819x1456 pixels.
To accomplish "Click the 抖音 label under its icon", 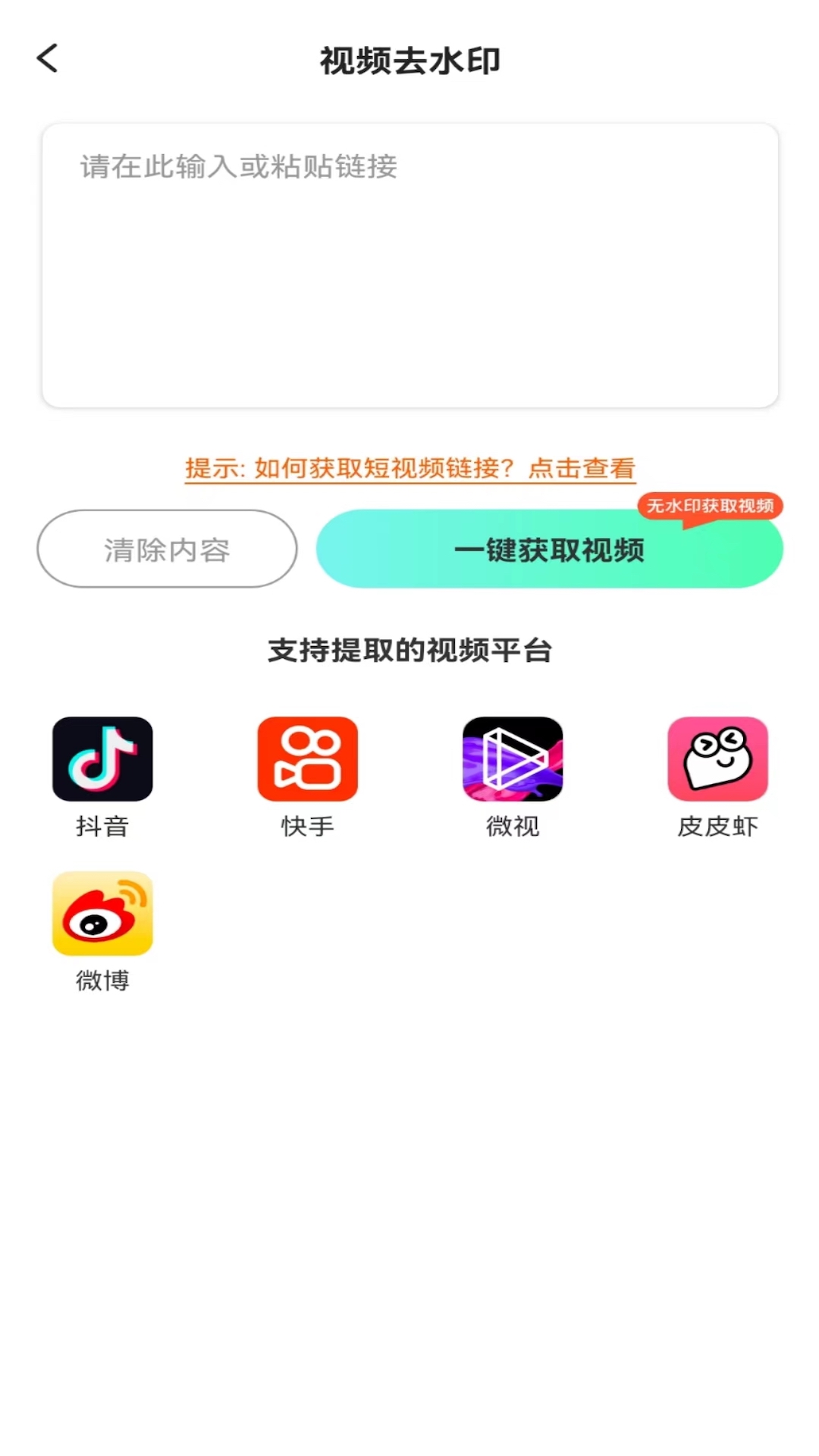I will coord(102,827).
